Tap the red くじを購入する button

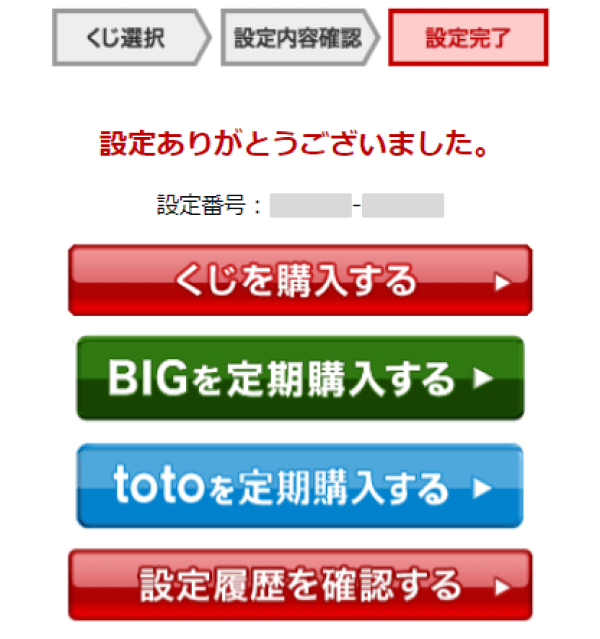tap(300, 281)
